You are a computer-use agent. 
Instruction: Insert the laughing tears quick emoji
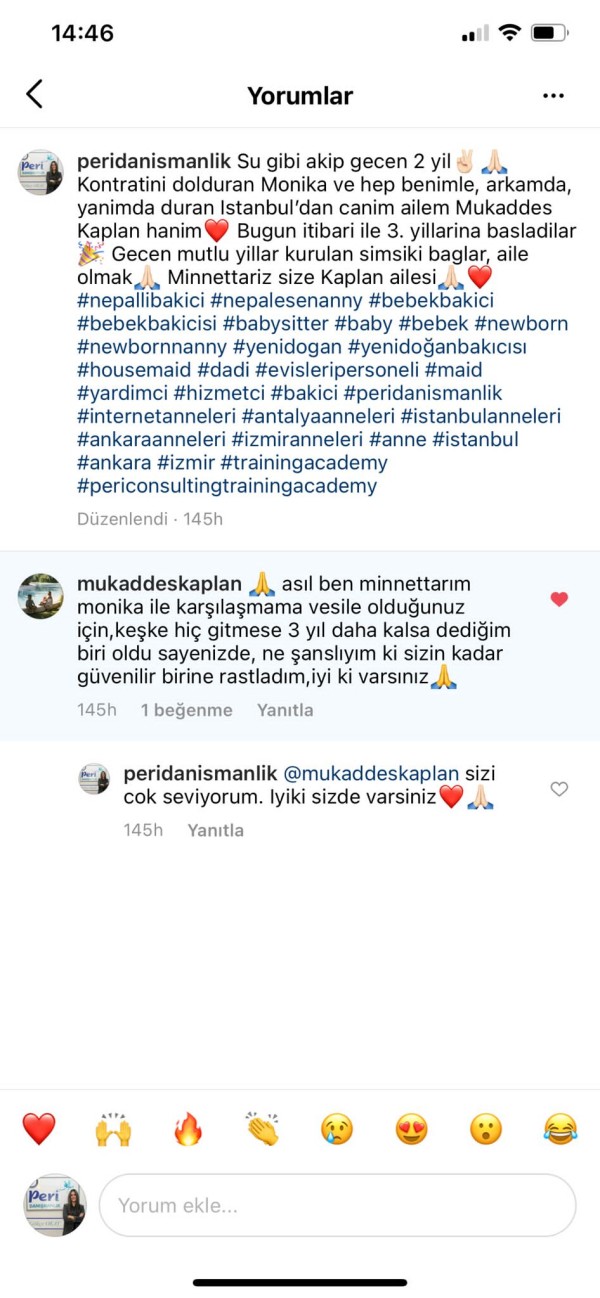560,1129
